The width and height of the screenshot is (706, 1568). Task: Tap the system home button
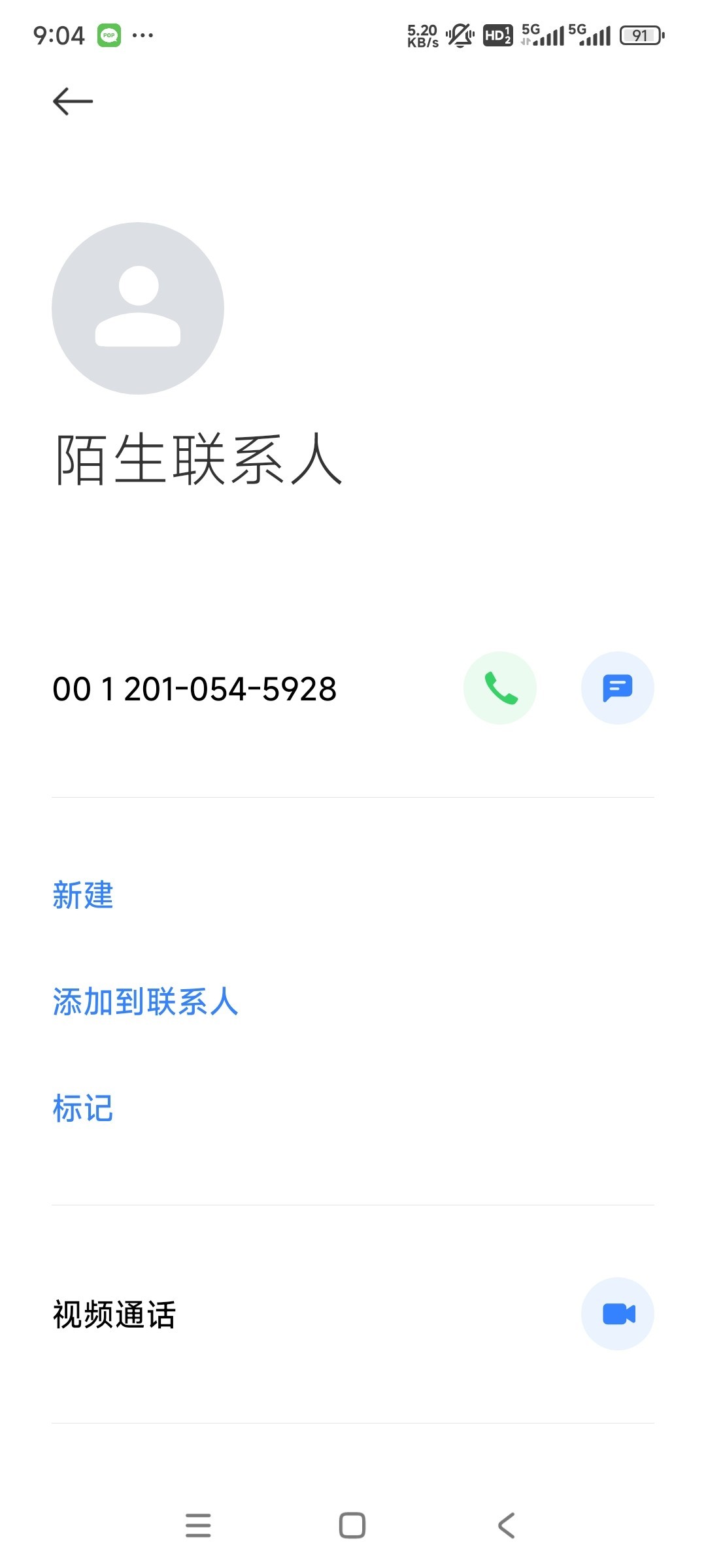352,1526
